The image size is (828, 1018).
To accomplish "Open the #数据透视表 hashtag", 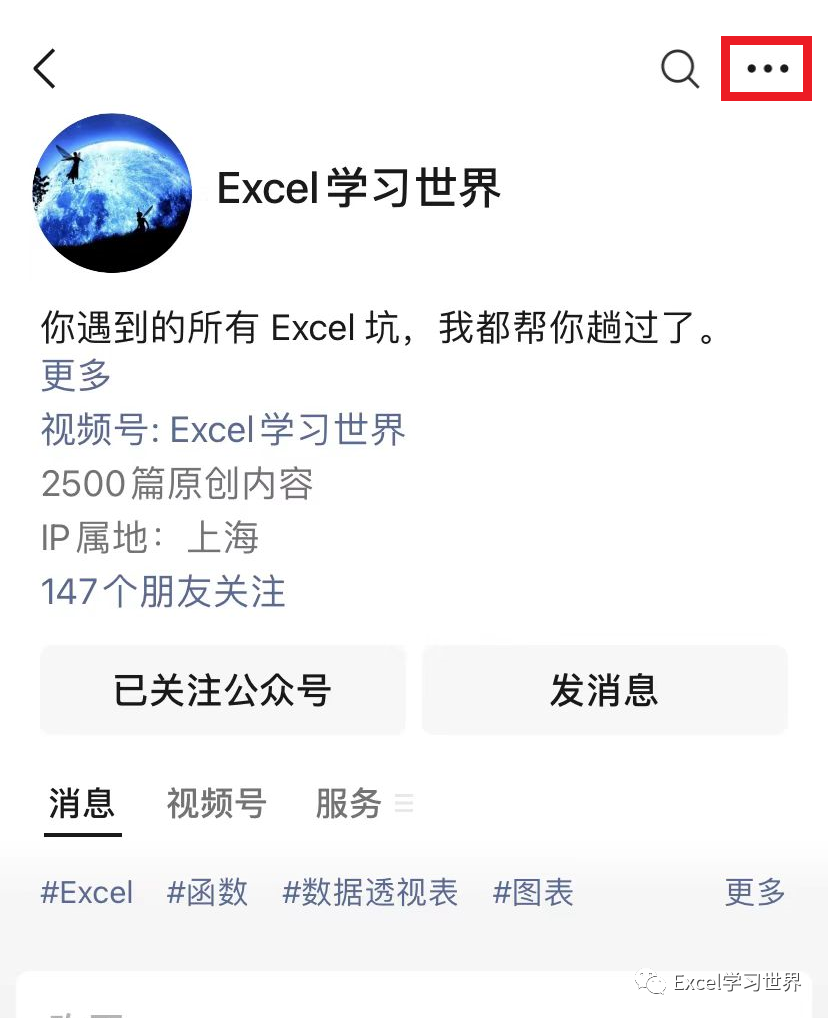I will point(370,893).
